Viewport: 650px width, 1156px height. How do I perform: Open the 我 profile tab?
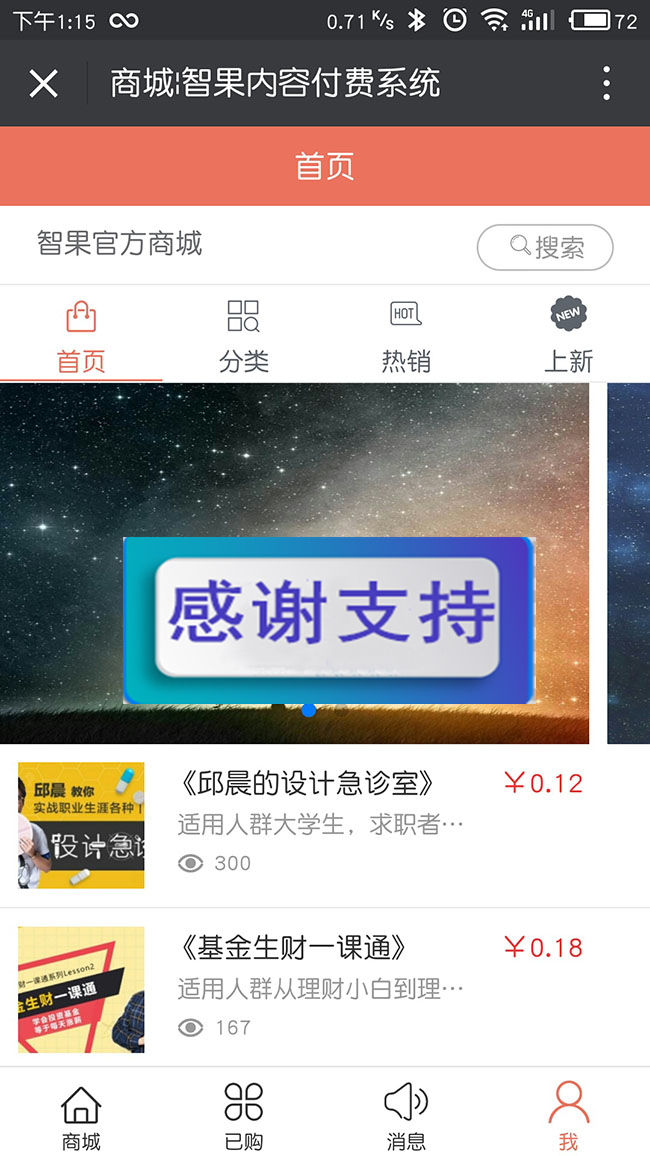tap(568, 1115)
